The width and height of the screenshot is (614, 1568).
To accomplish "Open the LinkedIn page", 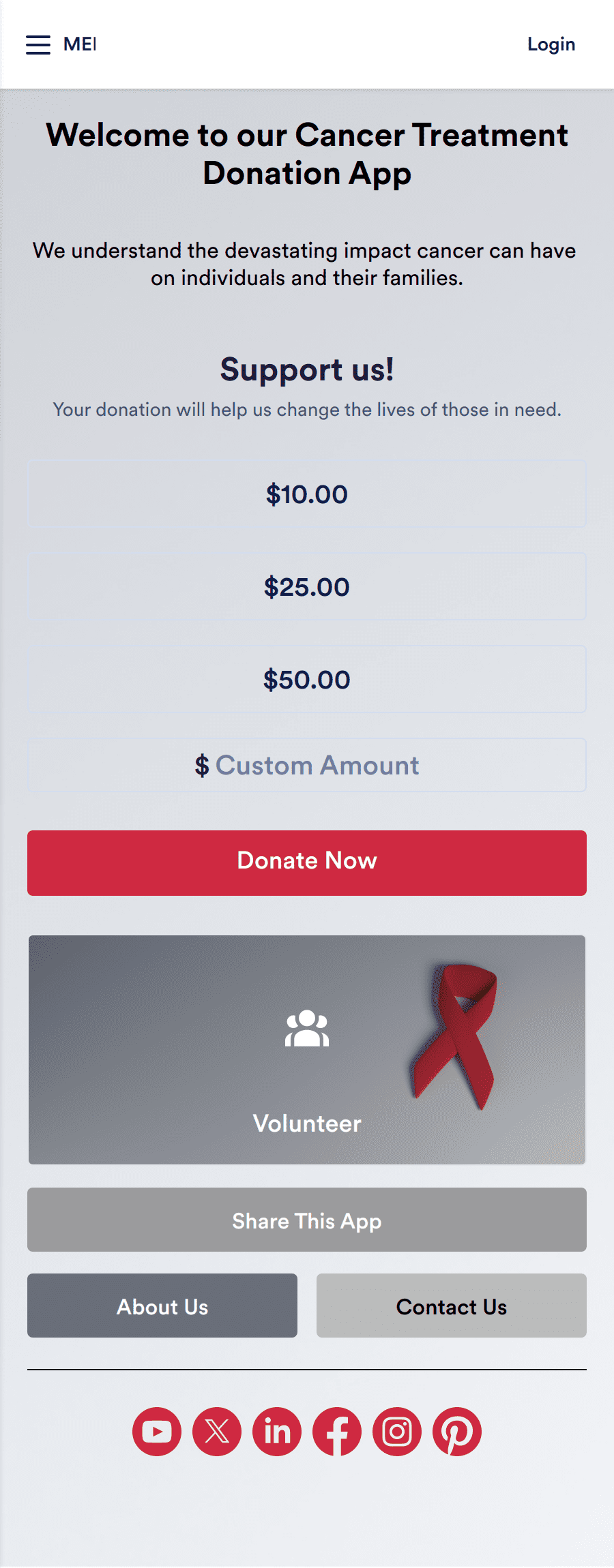I will coord(276,1432).
